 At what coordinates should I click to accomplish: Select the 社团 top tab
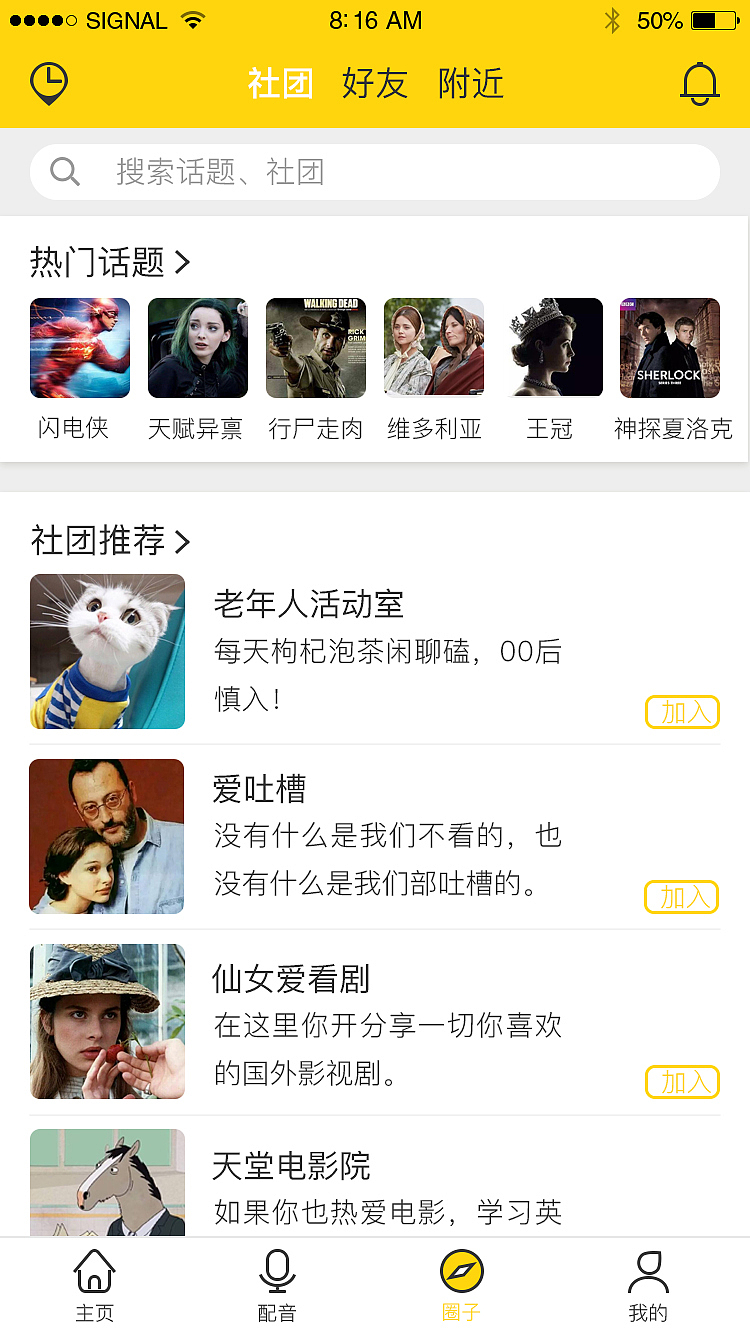click(x=280, y=83)
